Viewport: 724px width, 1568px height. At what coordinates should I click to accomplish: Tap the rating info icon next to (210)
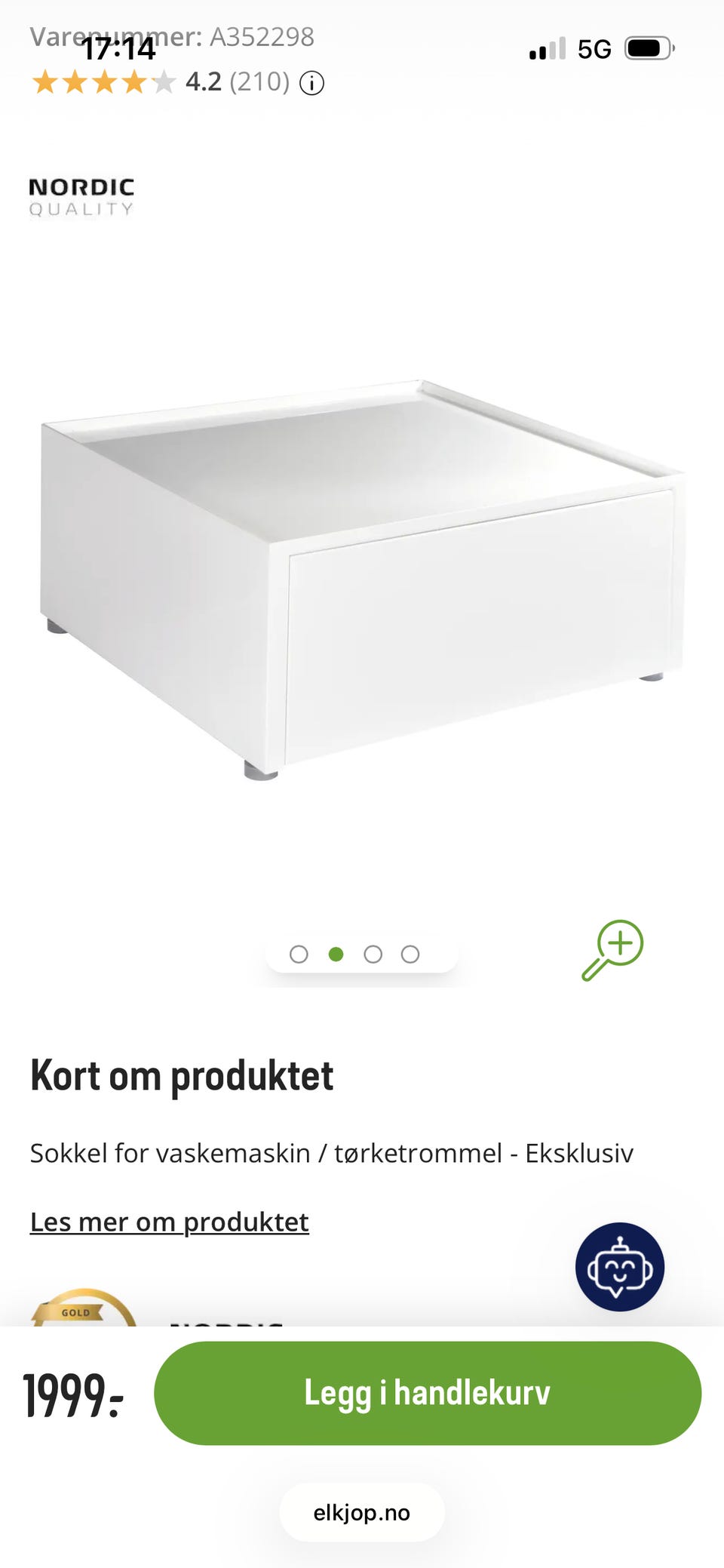tap(312, 83)
